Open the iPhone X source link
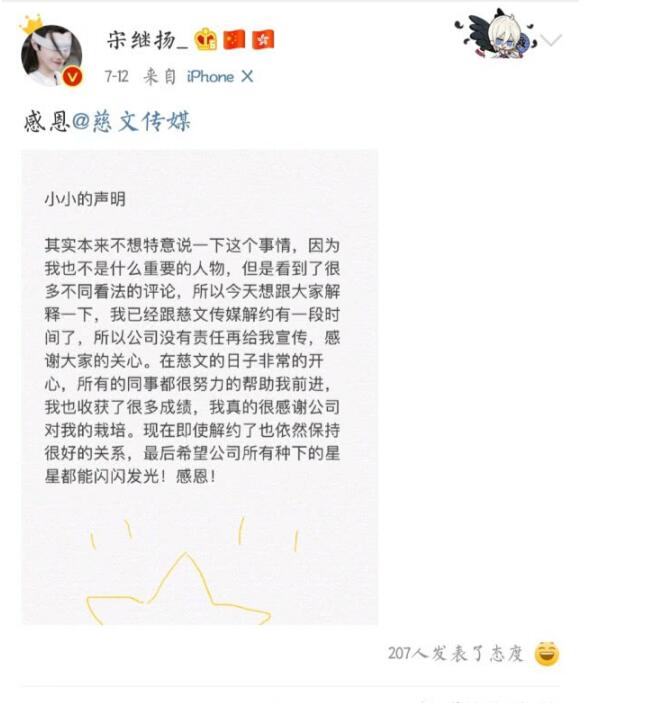656x703 pixels. [x=220, y=77]
